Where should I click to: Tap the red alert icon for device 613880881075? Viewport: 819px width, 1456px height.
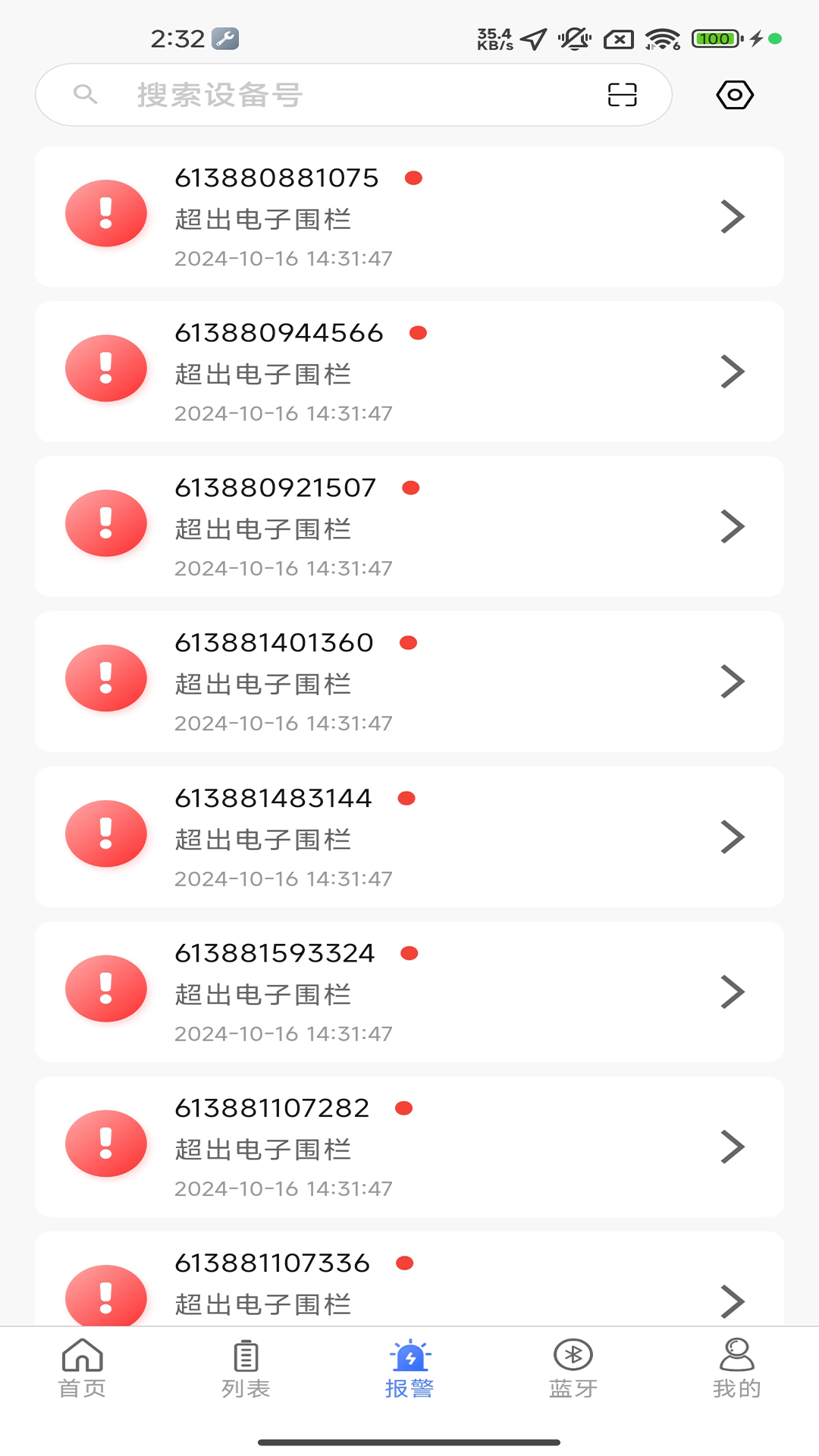coord(106,214)
